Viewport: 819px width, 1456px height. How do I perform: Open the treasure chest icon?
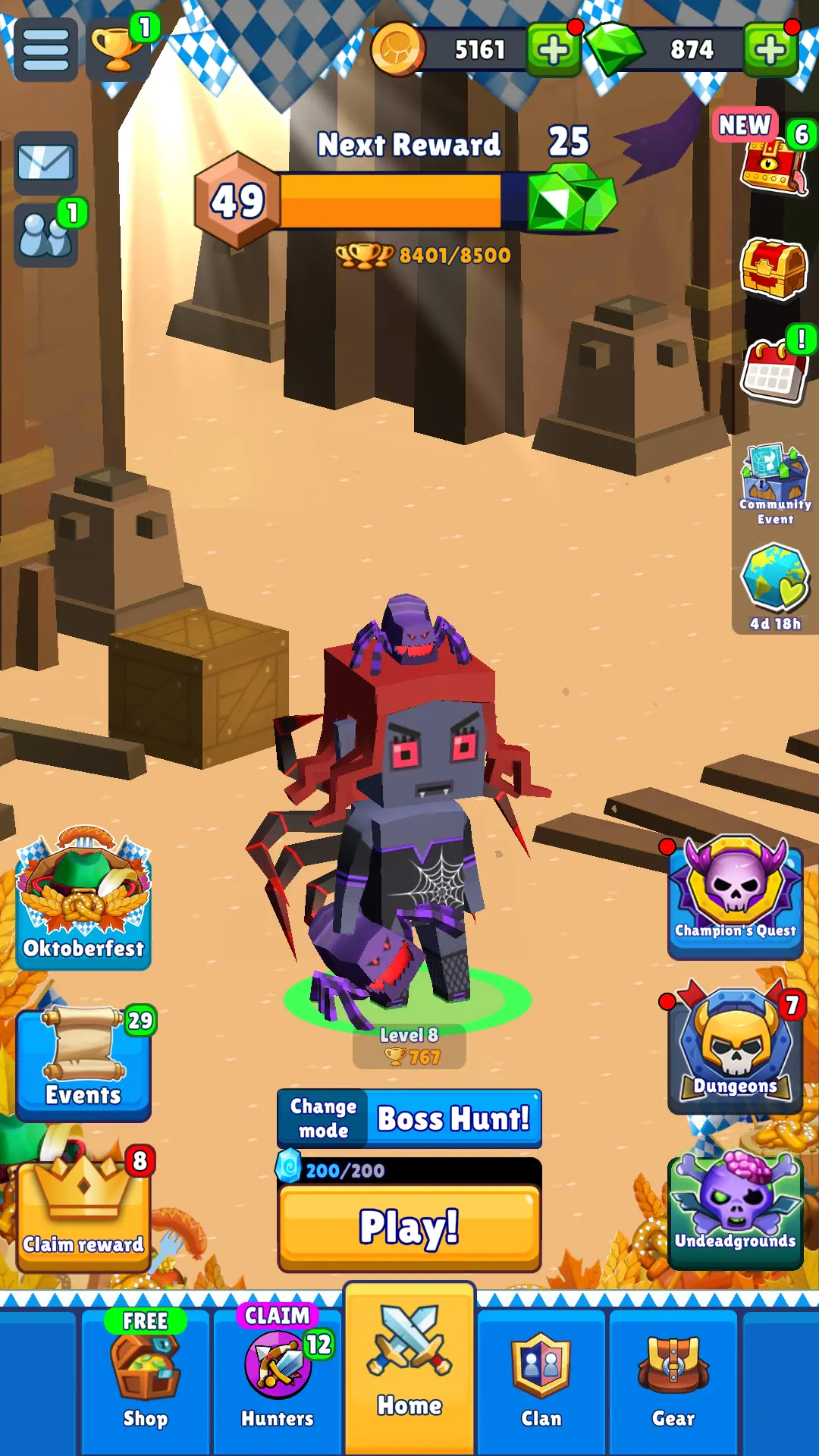point(773,269)
